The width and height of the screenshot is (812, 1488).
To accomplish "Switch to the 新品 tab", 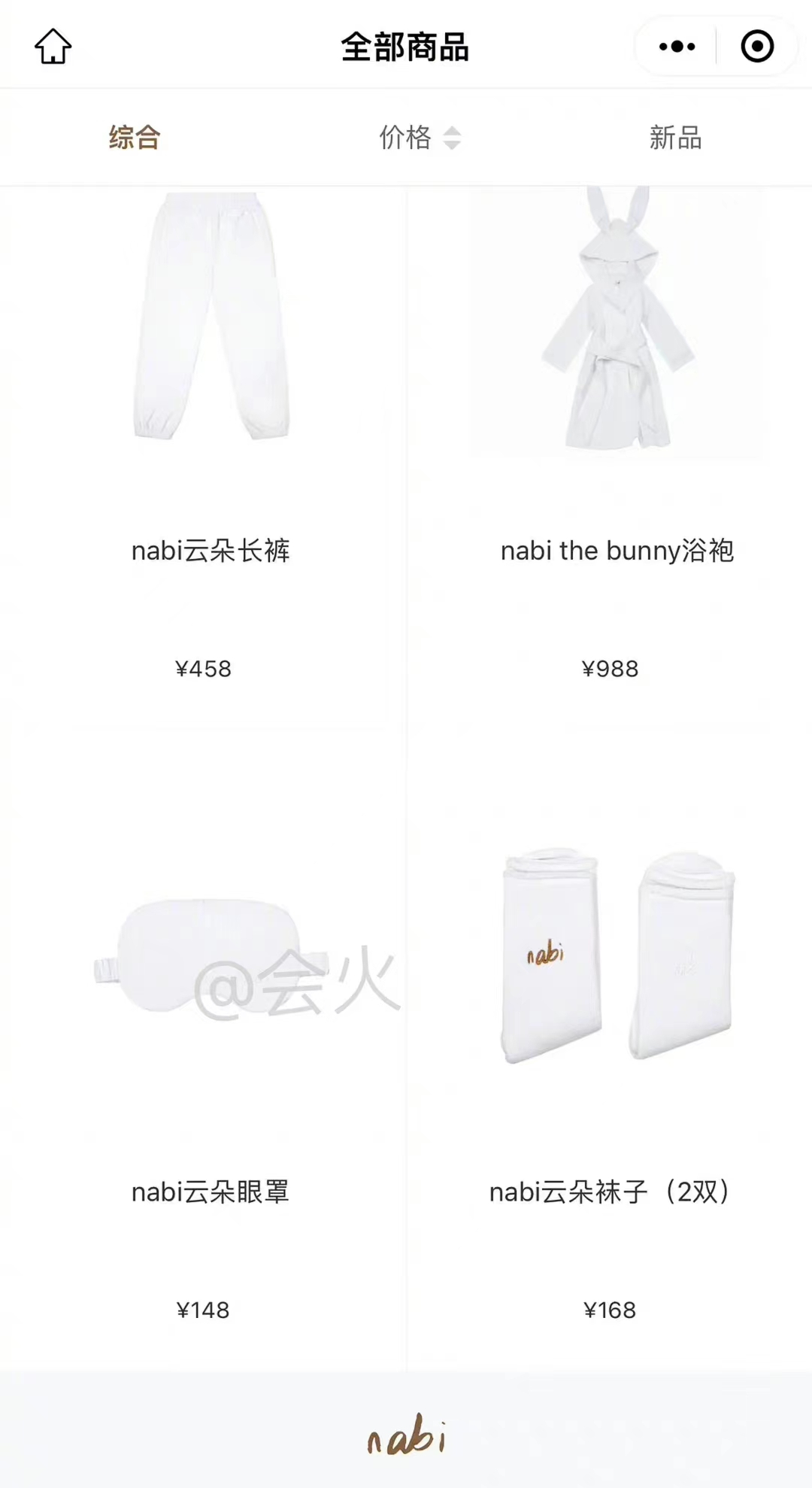I will point(675,138).
